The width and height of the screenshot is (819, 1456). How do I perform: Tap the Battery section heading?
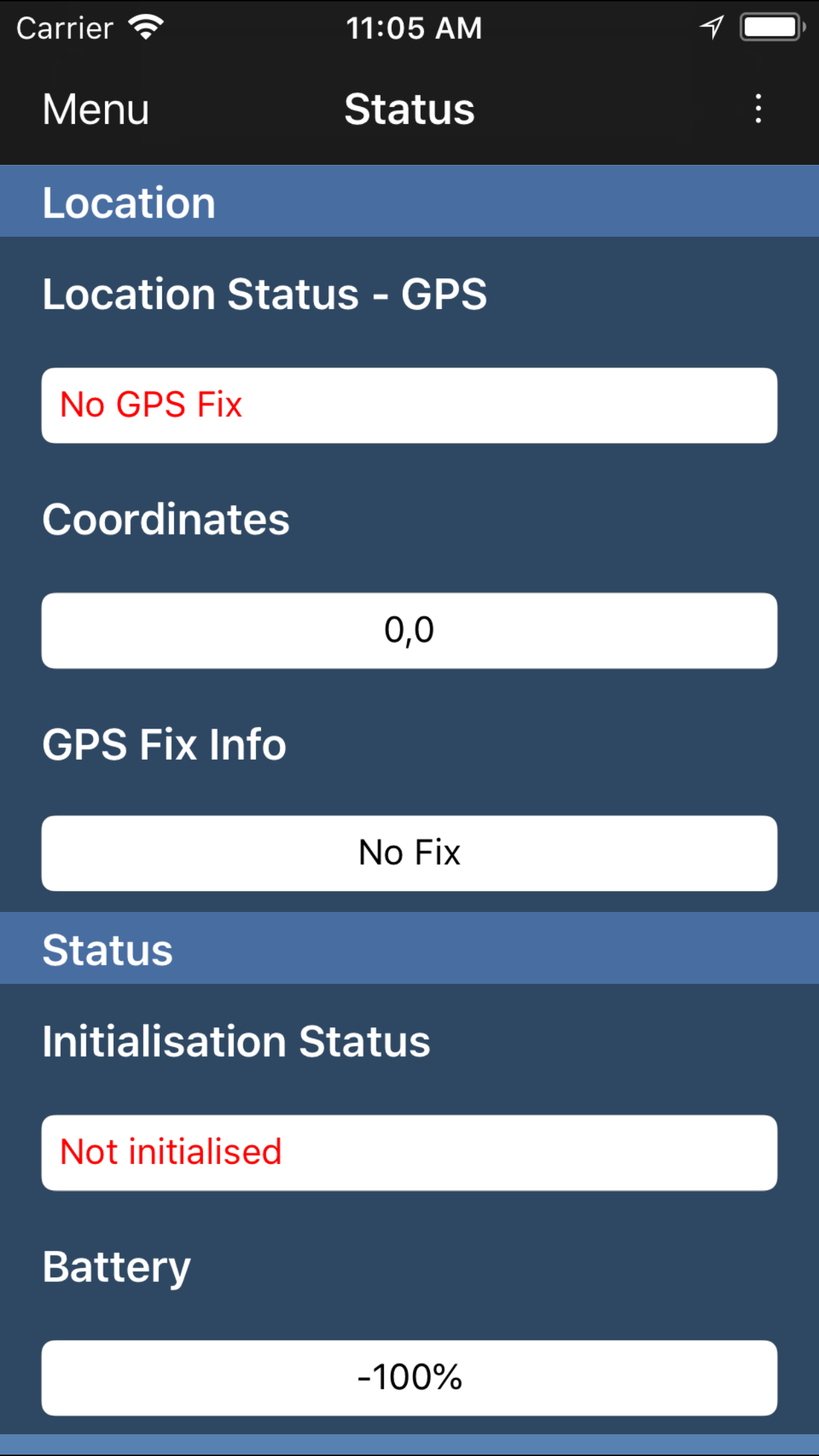pyautogui.click(x=115, y=1267)
